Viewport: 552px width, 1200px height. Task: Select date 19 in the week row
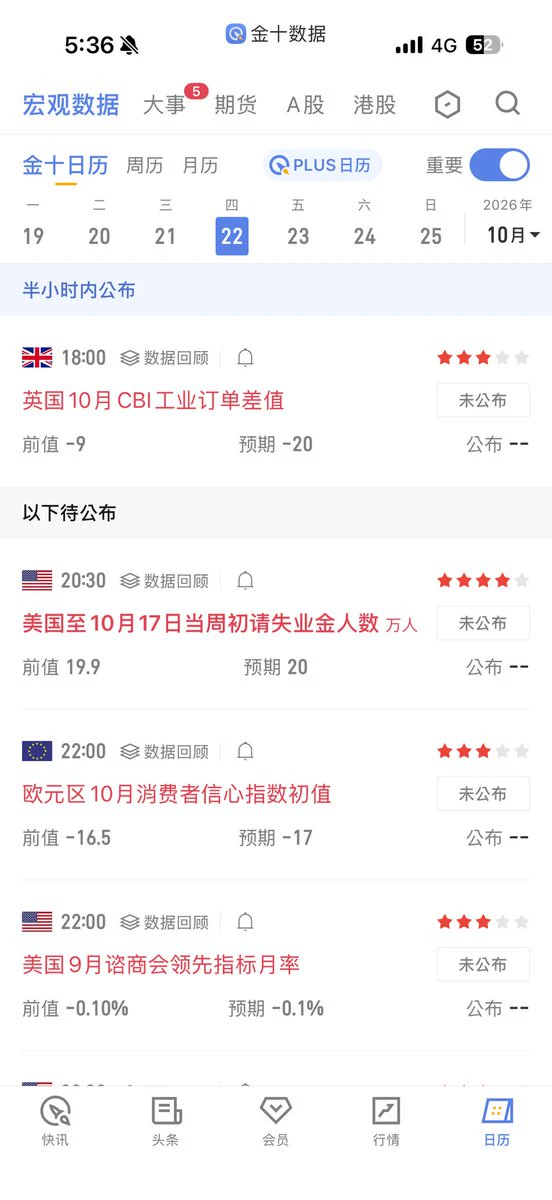pos(33,236)
